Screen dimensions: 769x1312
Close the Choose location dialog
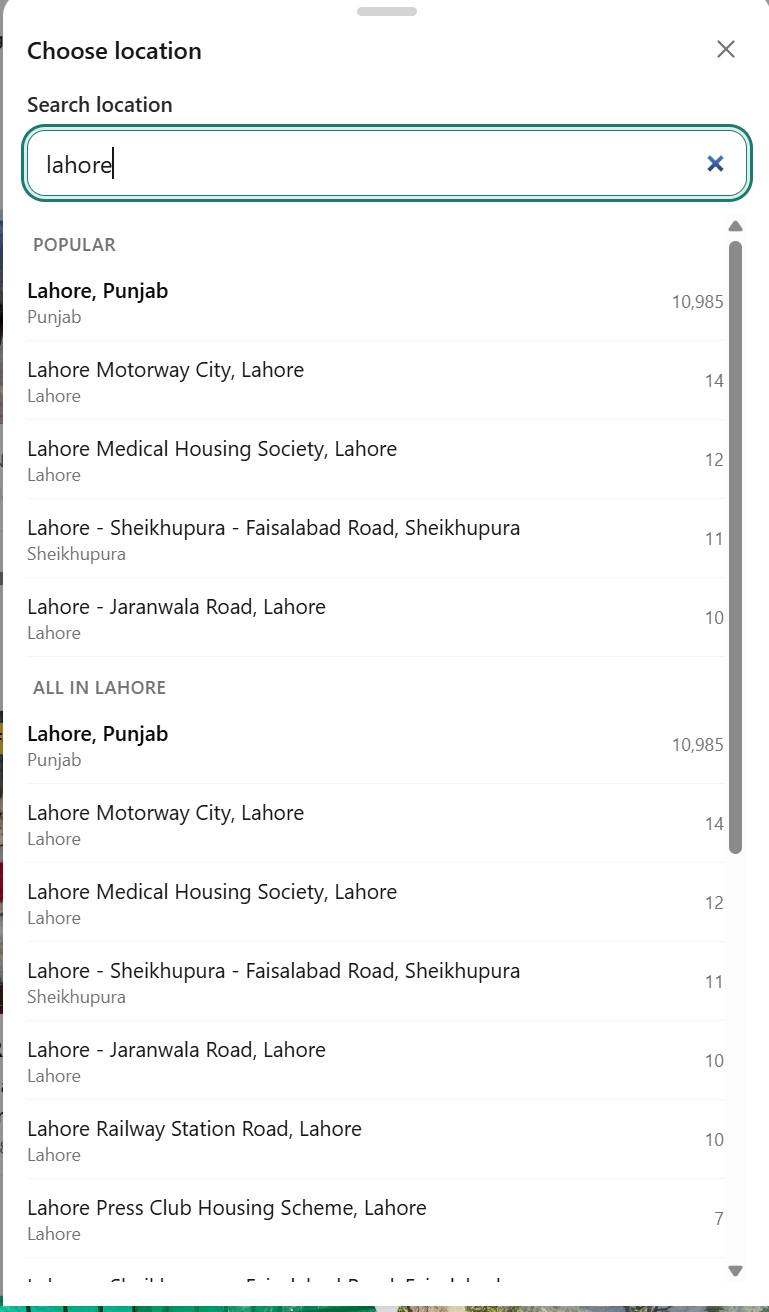[x=726, y=49]
